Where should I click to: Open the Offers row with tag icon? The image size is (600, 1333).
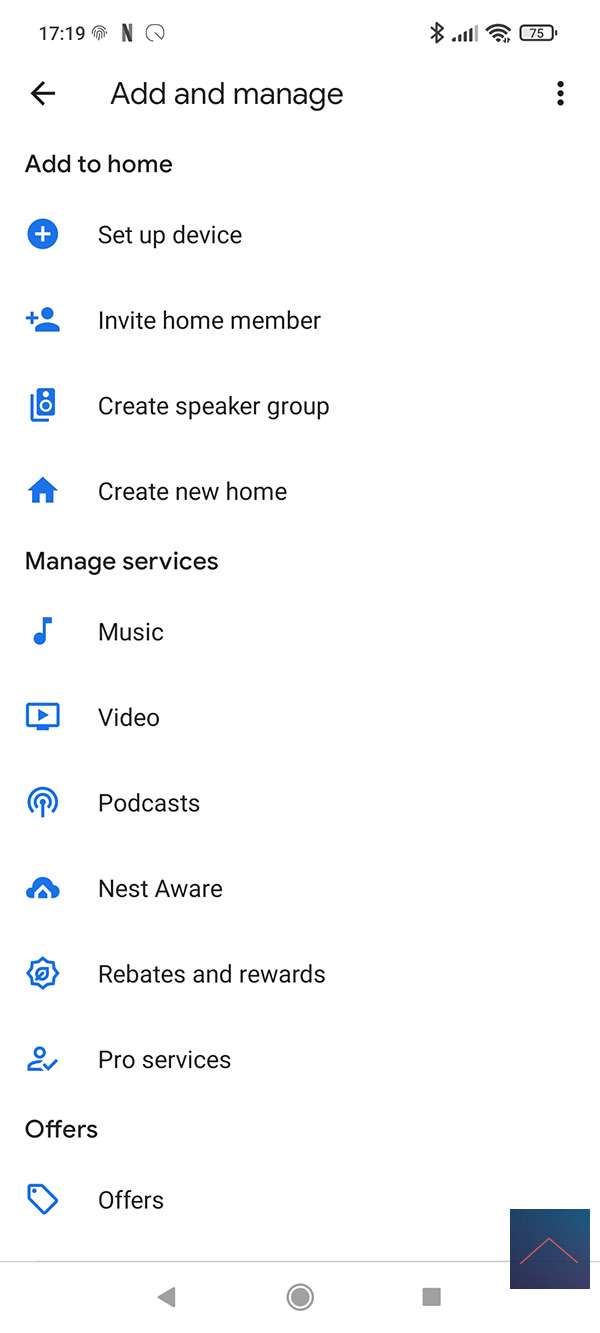click(x=131, y=1200)
